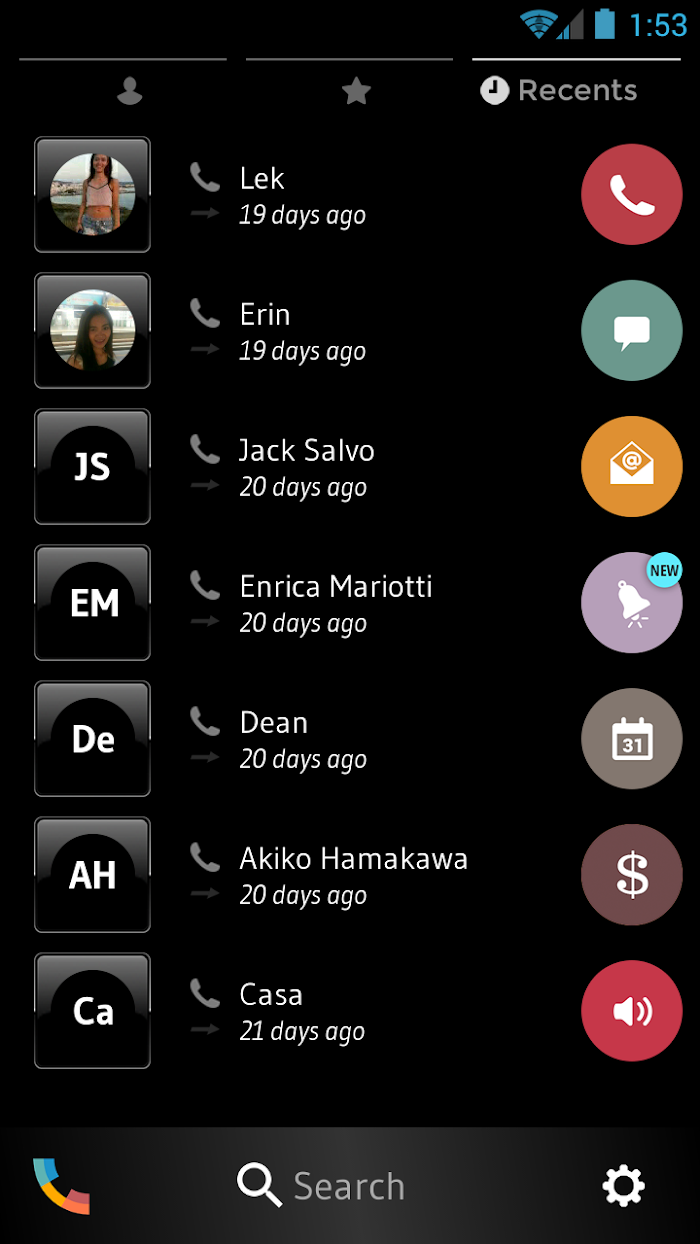Open Dean's recent call
The height and width of the screenshot is (1244, 700).
(x=300, y=739)
